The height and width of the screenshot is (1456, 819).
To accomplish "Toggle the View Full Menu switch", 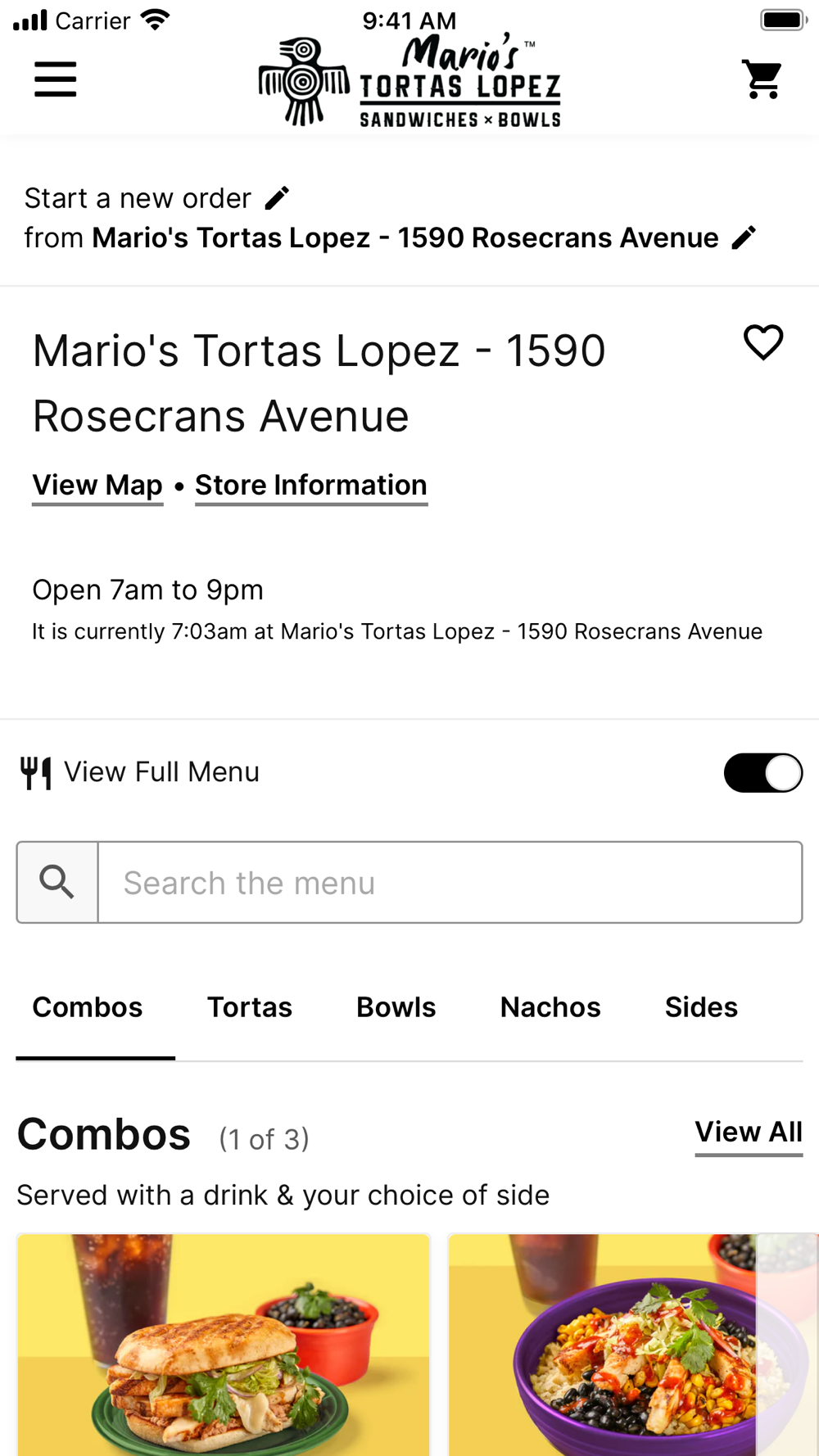I will (763, 772).
